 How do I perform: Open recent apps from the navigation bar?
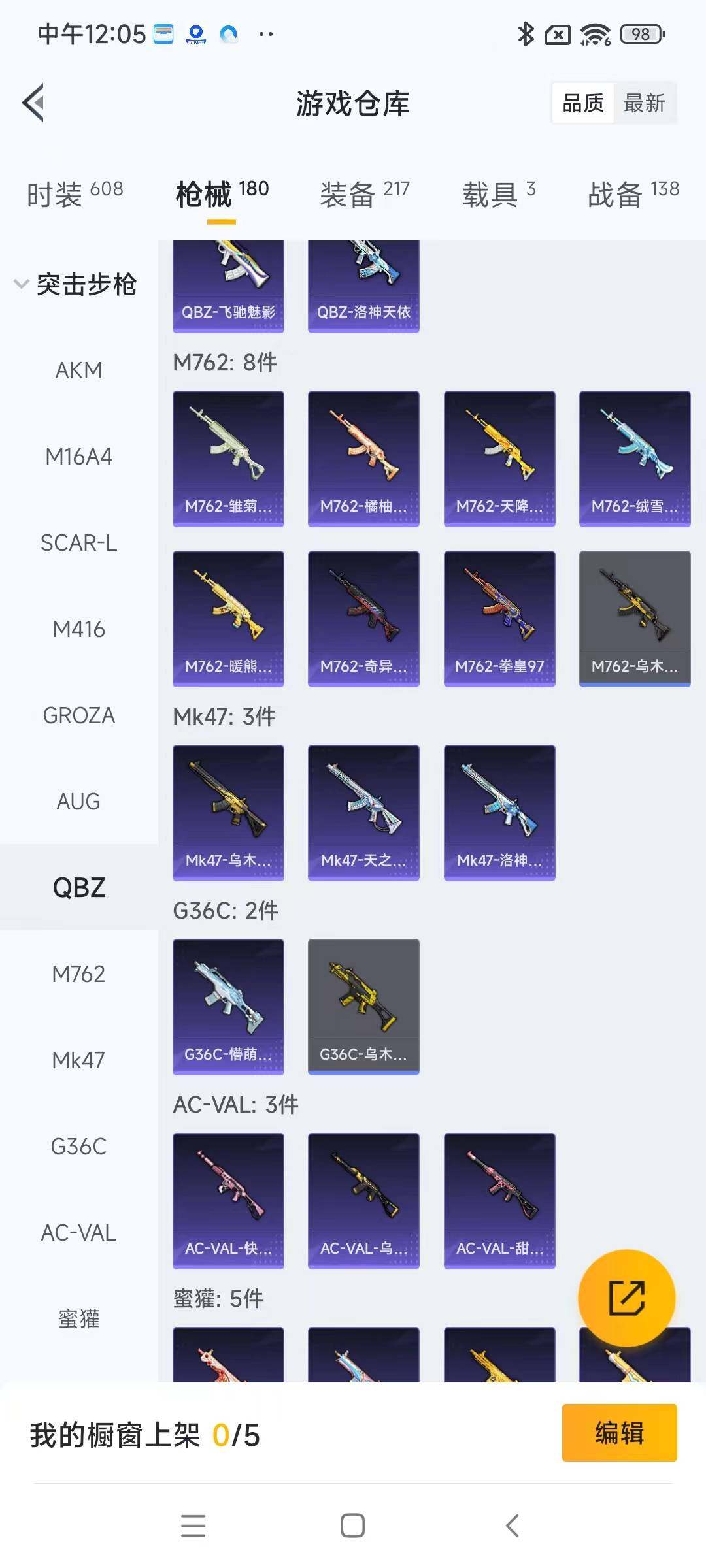pos(193,1526)
